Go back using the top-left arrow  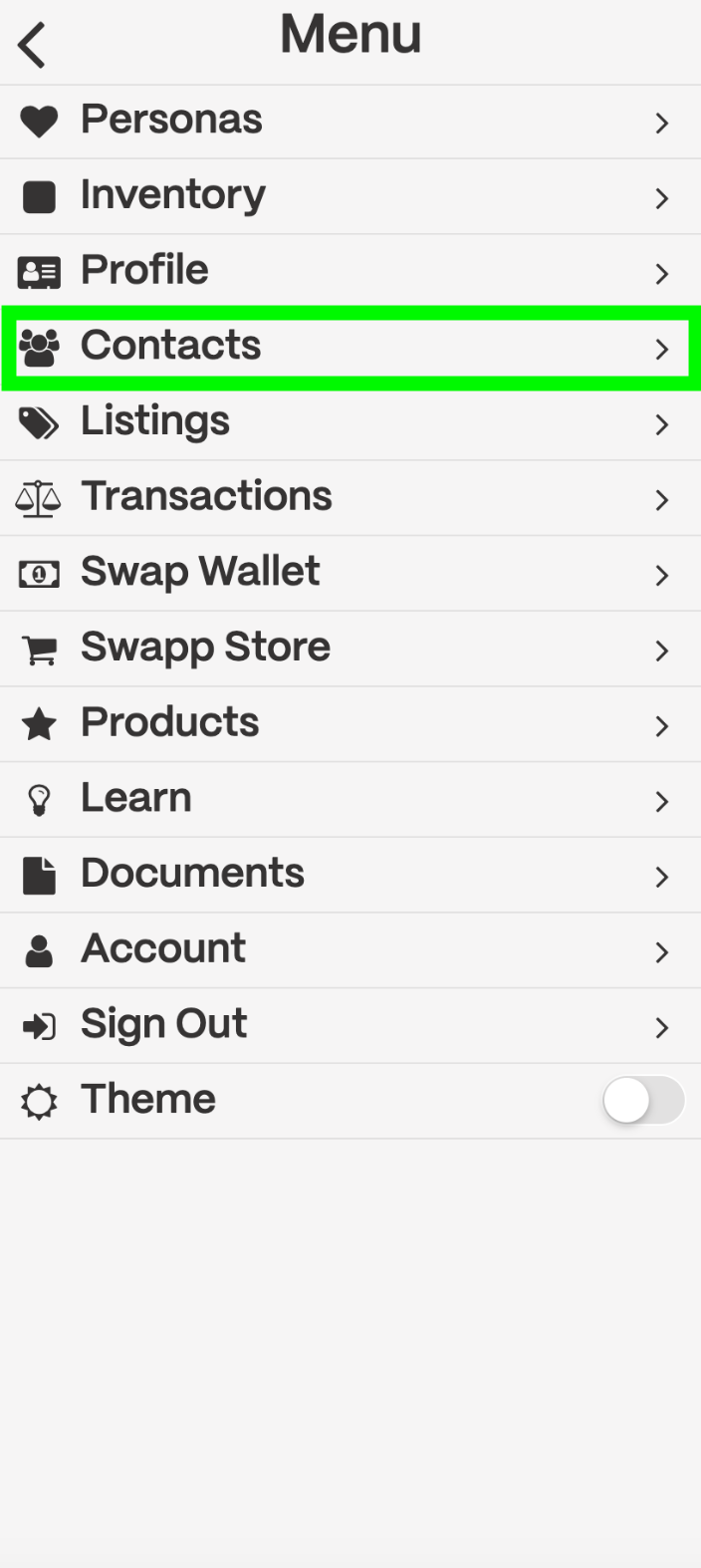point(32,45)
